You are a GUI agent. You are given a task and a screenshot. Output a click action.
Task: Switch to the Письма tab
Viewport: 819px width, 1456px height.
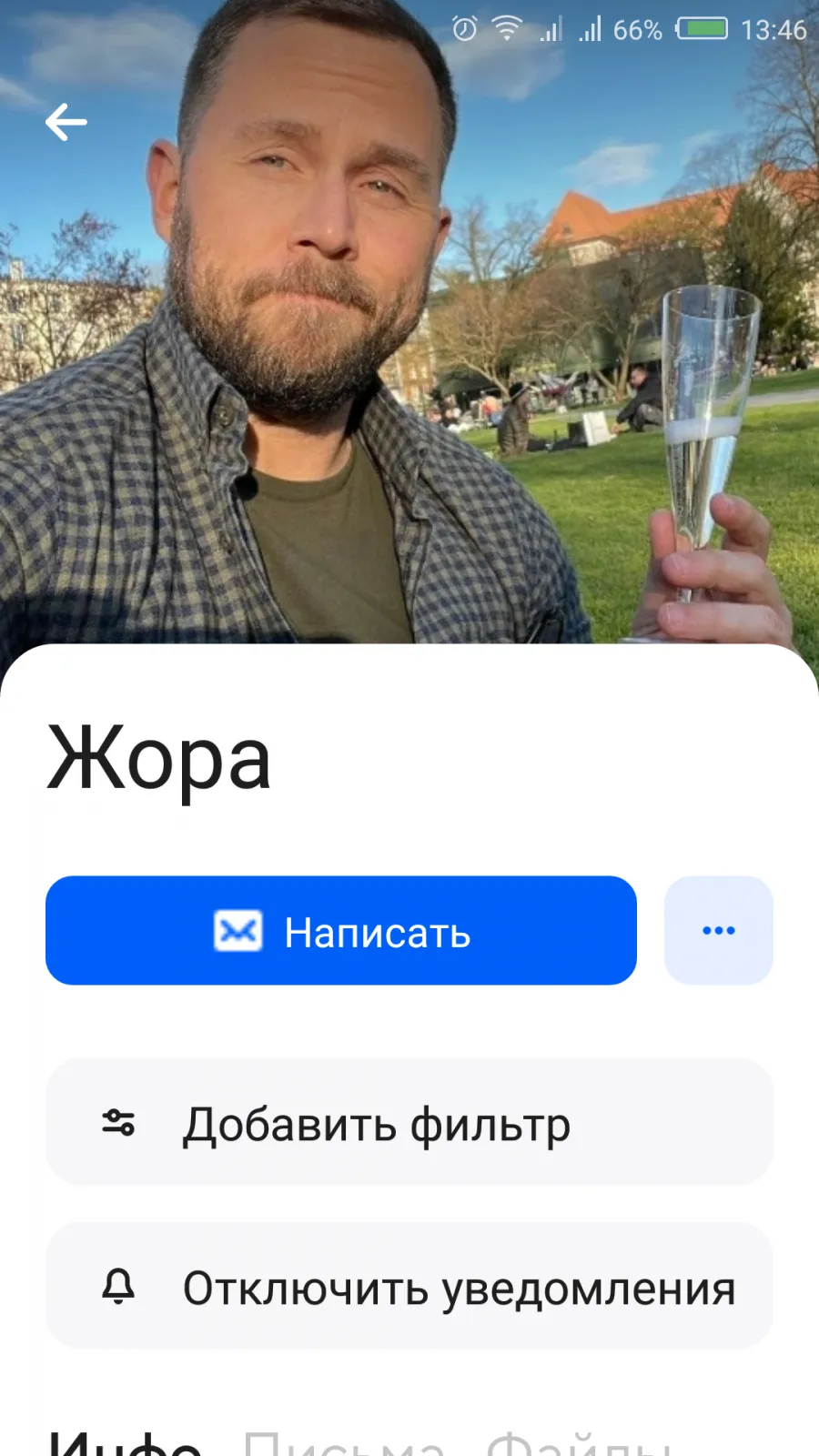point(344,1443)
